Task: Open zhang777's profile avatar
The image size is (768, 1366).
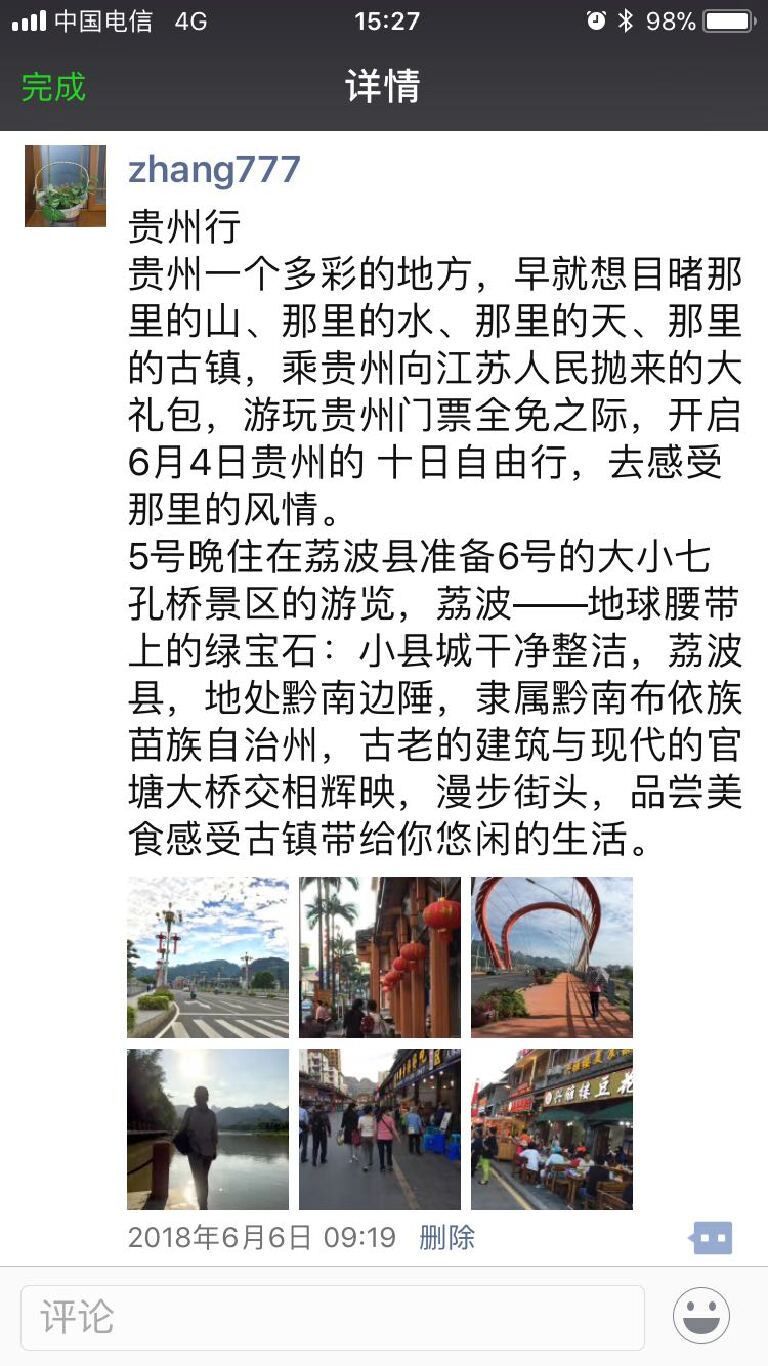Action: click(65, 186)
